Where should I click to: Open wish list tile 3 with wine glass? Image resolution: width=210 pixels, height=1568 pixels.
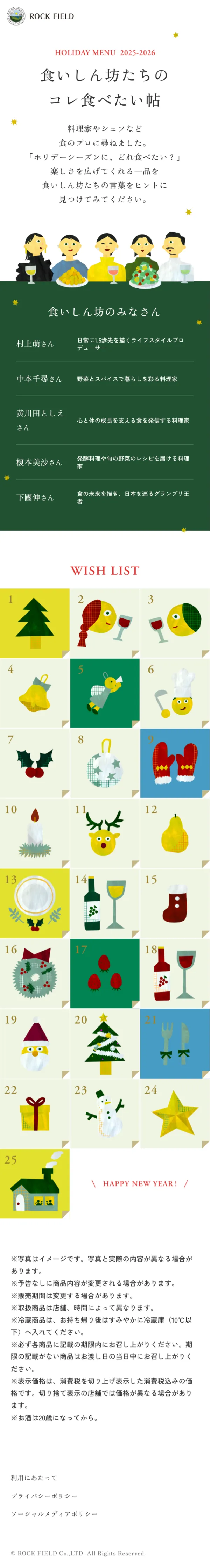point(175,623)
